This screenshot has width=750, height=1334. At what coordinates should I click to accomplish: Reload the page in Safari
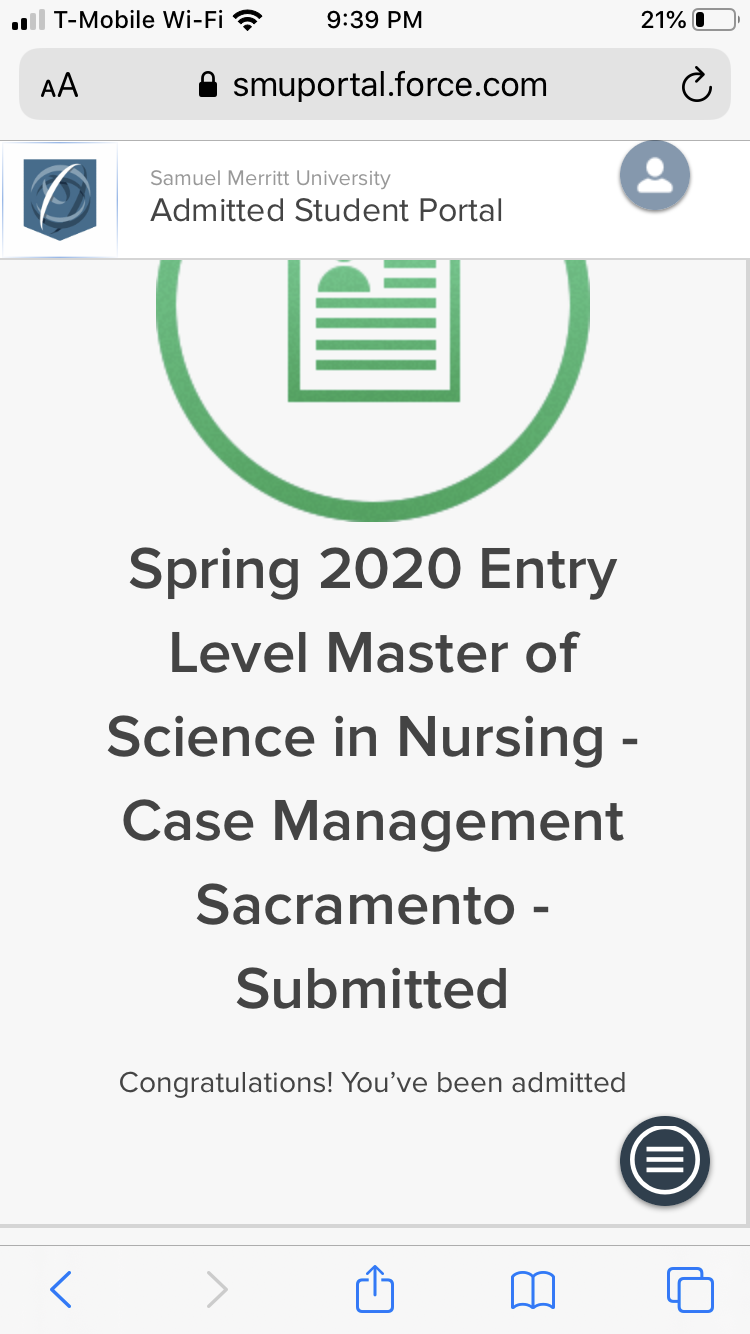point(696,85)
